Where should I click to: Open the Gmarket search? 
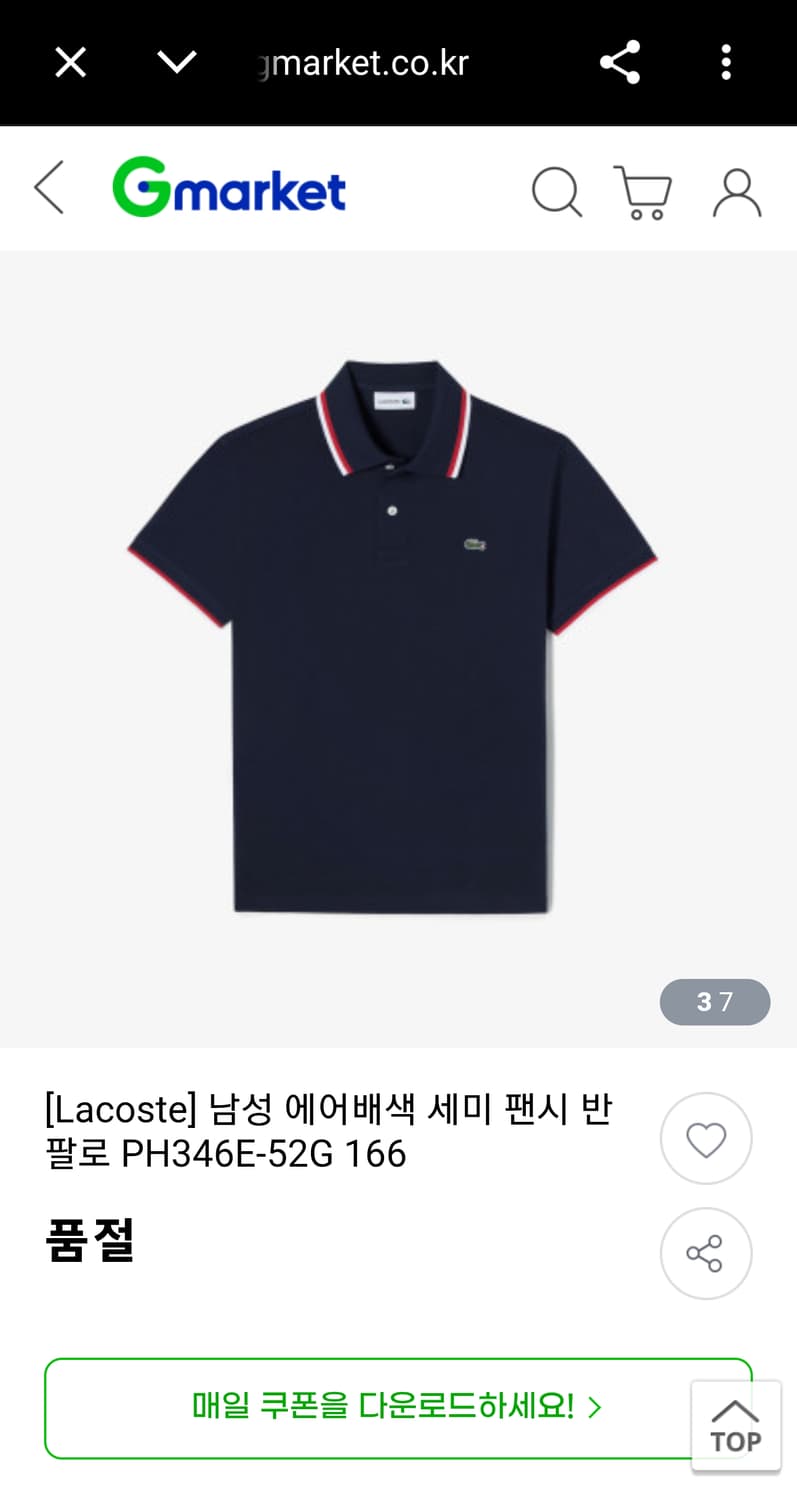(557, 193)
